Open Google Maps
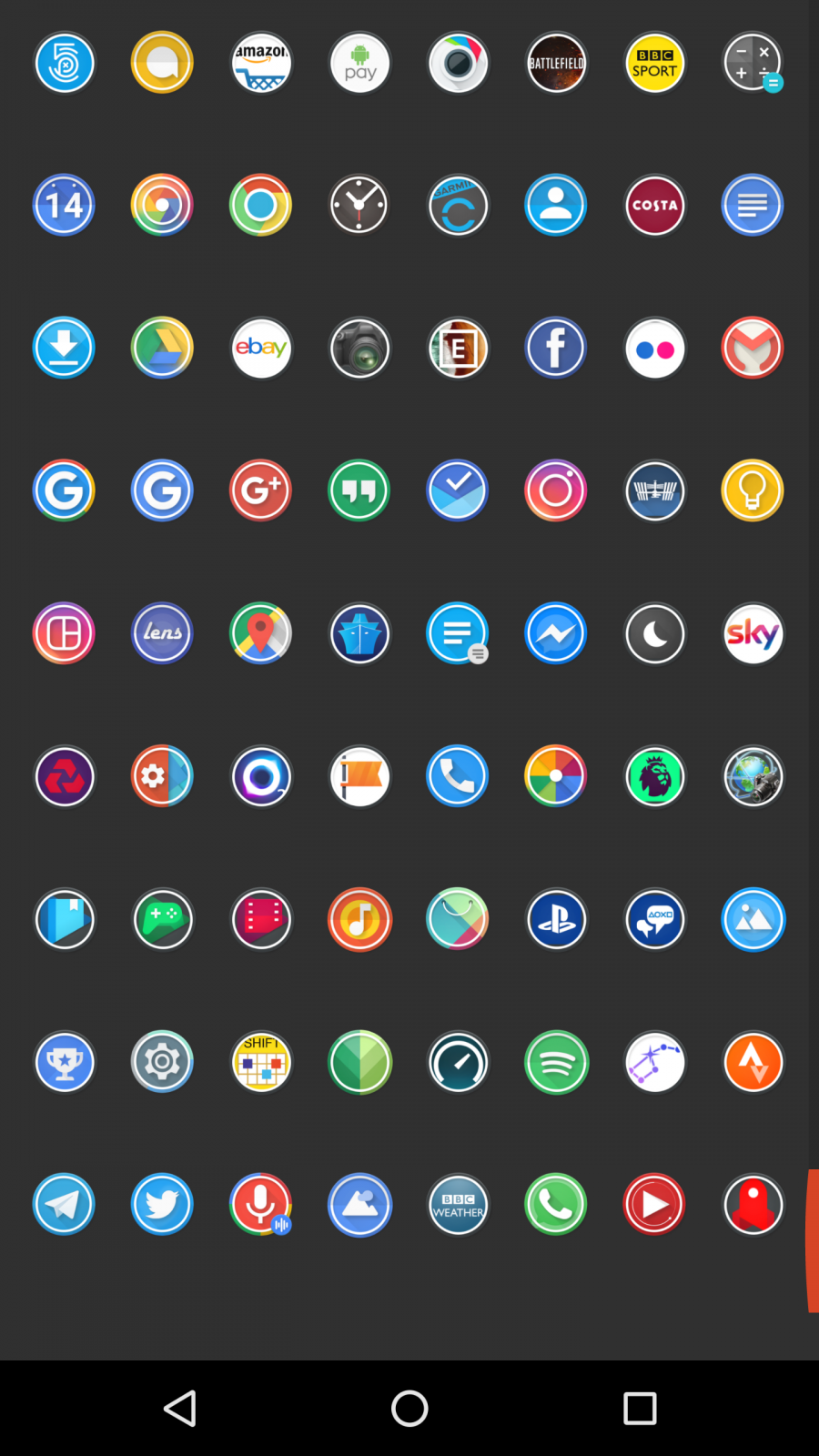The width and height of the screenshot is (819, 1456). point(261,633)
